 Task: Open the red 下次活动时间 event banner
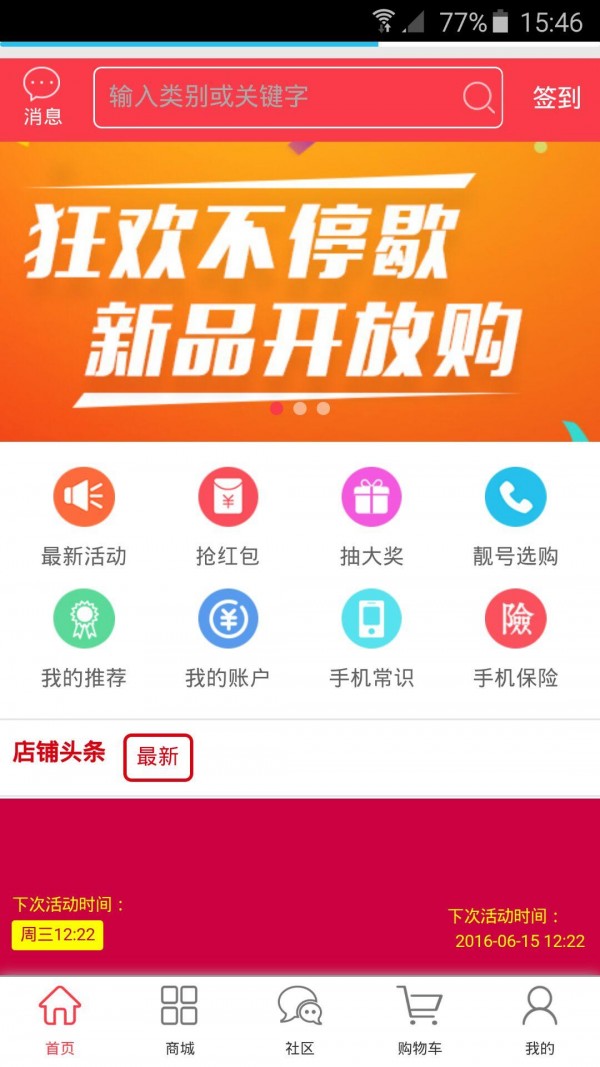tap(300, 885)
